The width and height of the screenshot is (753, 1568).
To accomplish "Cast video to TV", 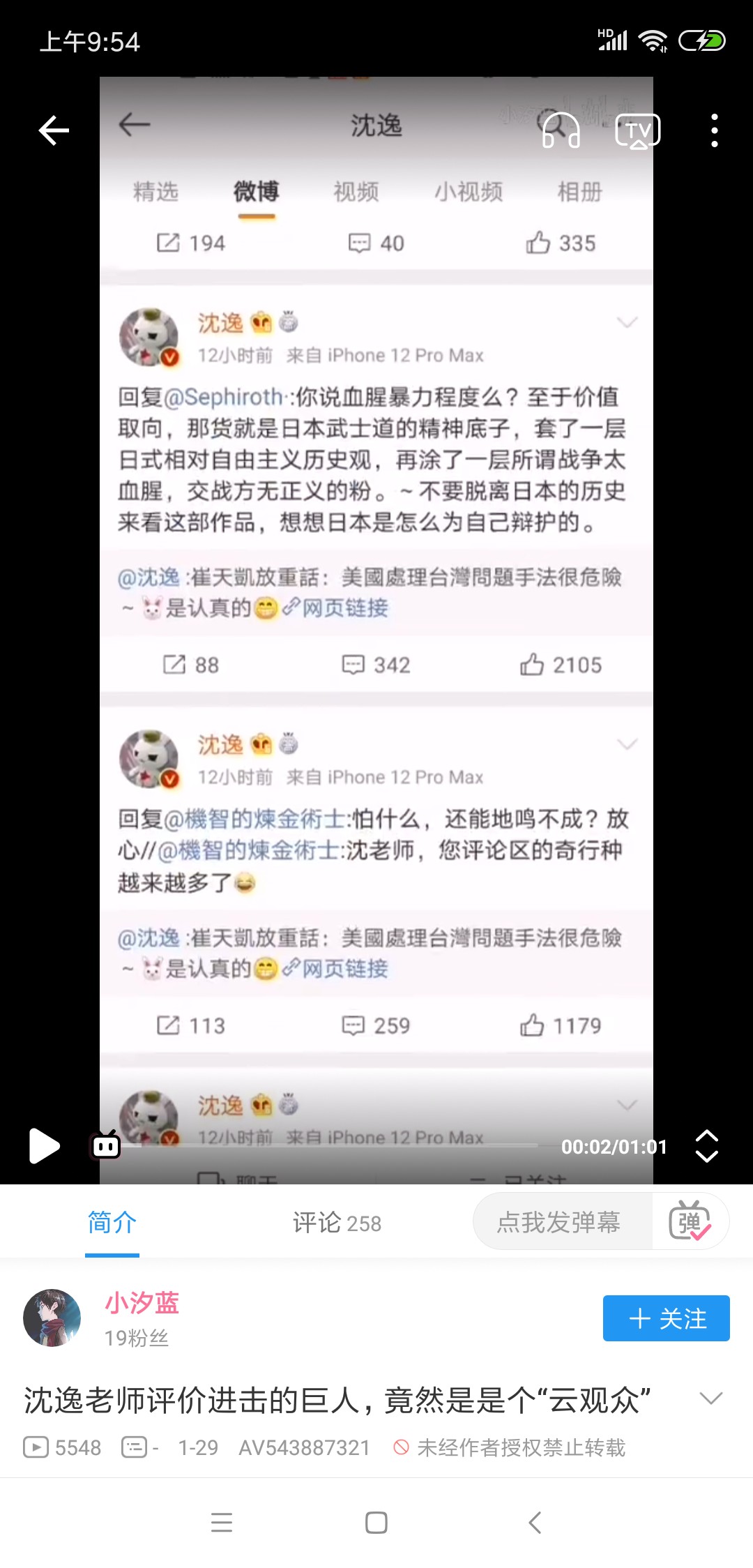I will [637, 130].
